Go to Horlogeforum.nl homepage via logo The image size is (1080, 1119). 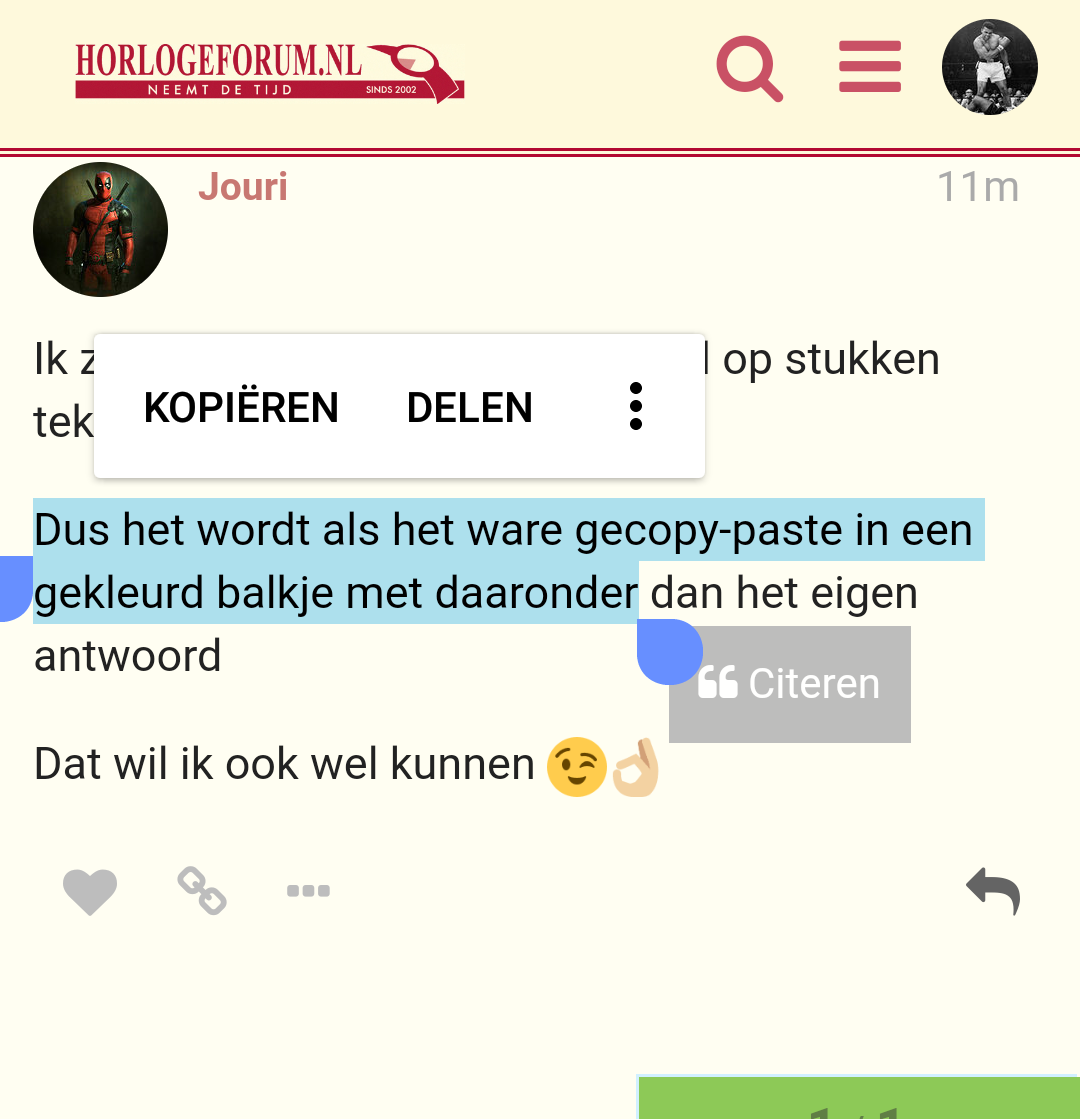pos(269,72)
